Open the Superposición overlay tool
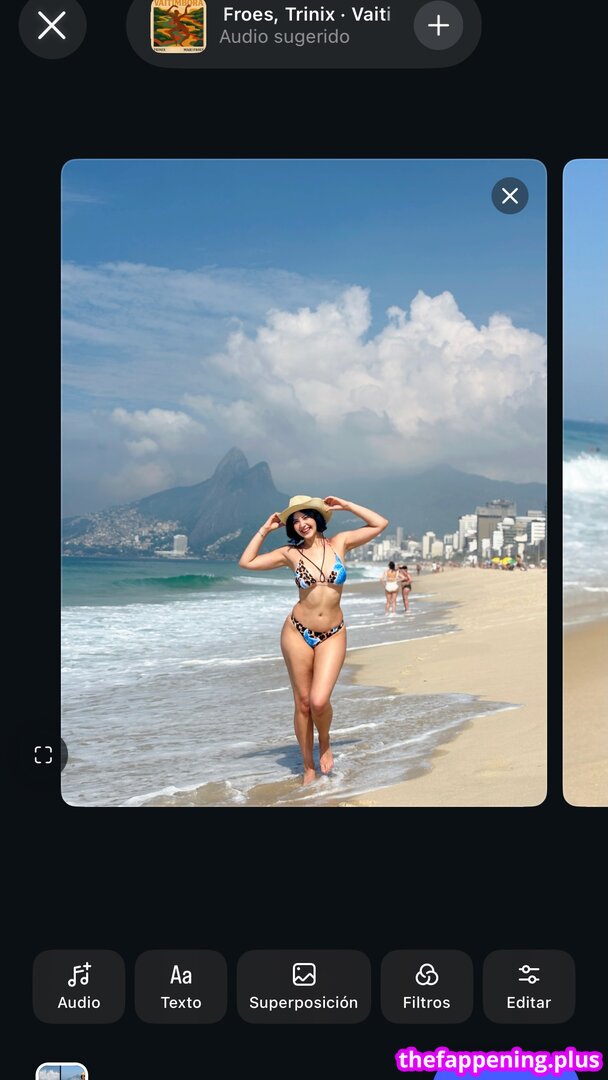 [x=303, y=986]
